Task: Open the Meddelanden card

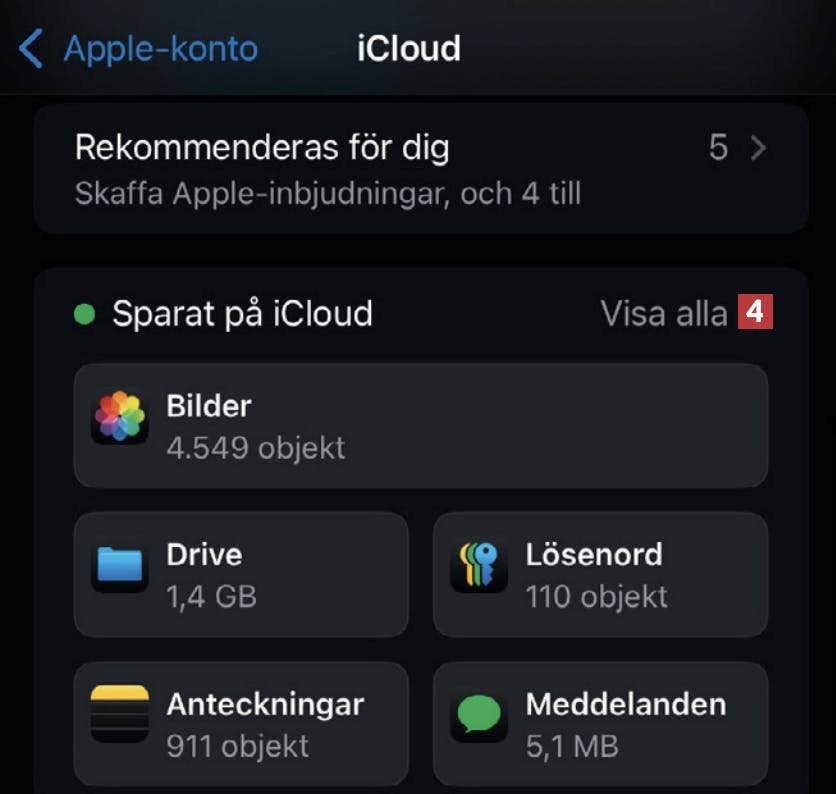Action: pyautogui.click(x=600, y=723)
